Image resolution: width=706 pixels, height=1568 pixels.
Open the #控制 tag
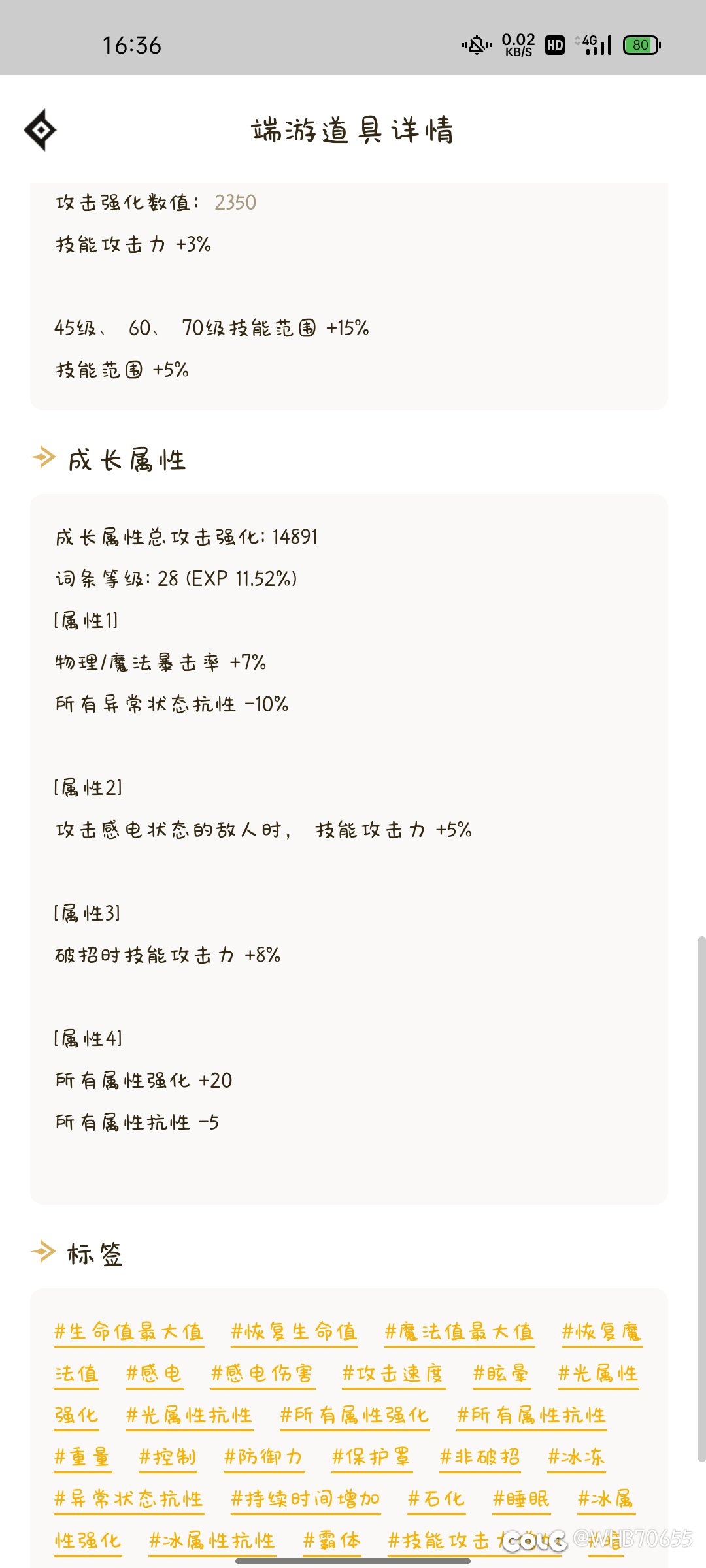click(x=168, y=1457)
